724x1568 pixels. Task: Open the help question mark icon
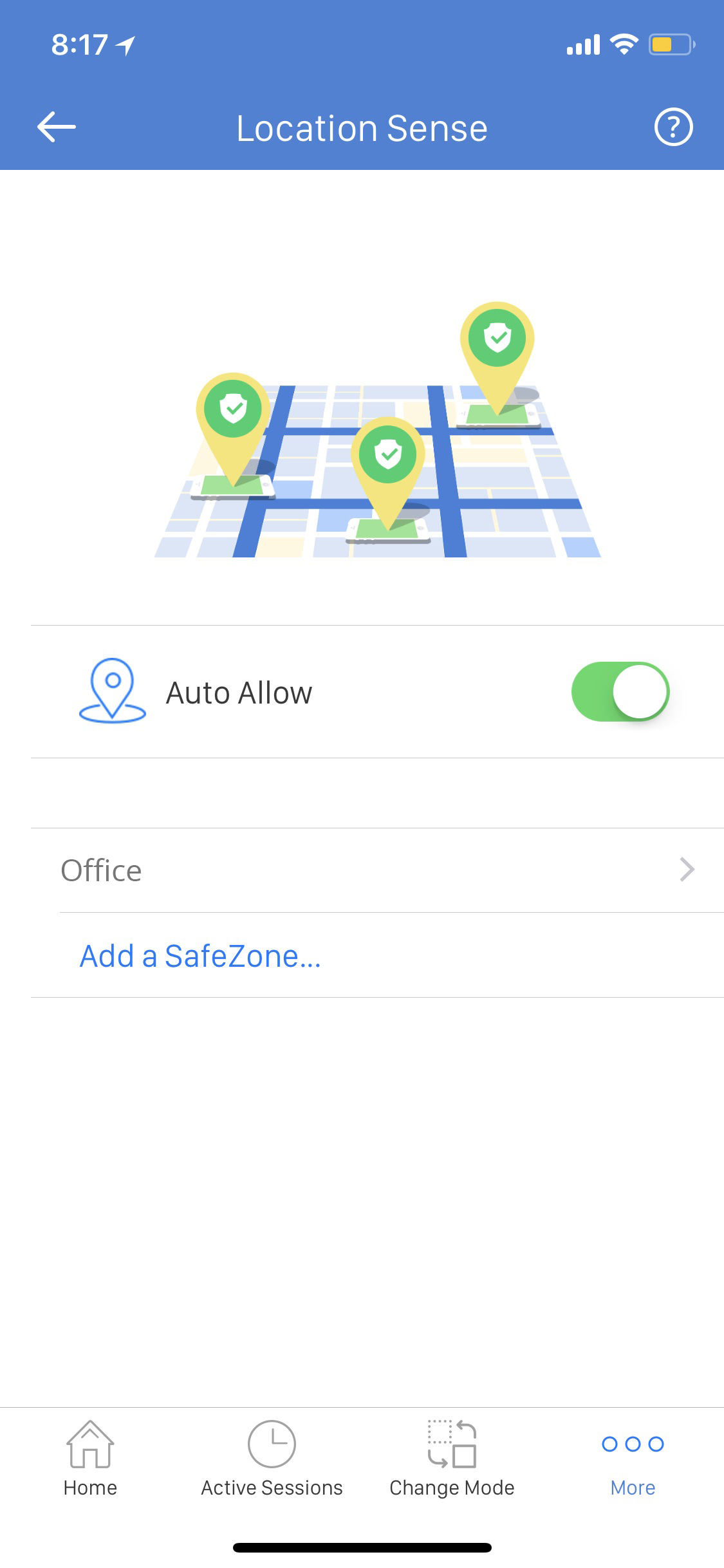click(x=673, y=127)
